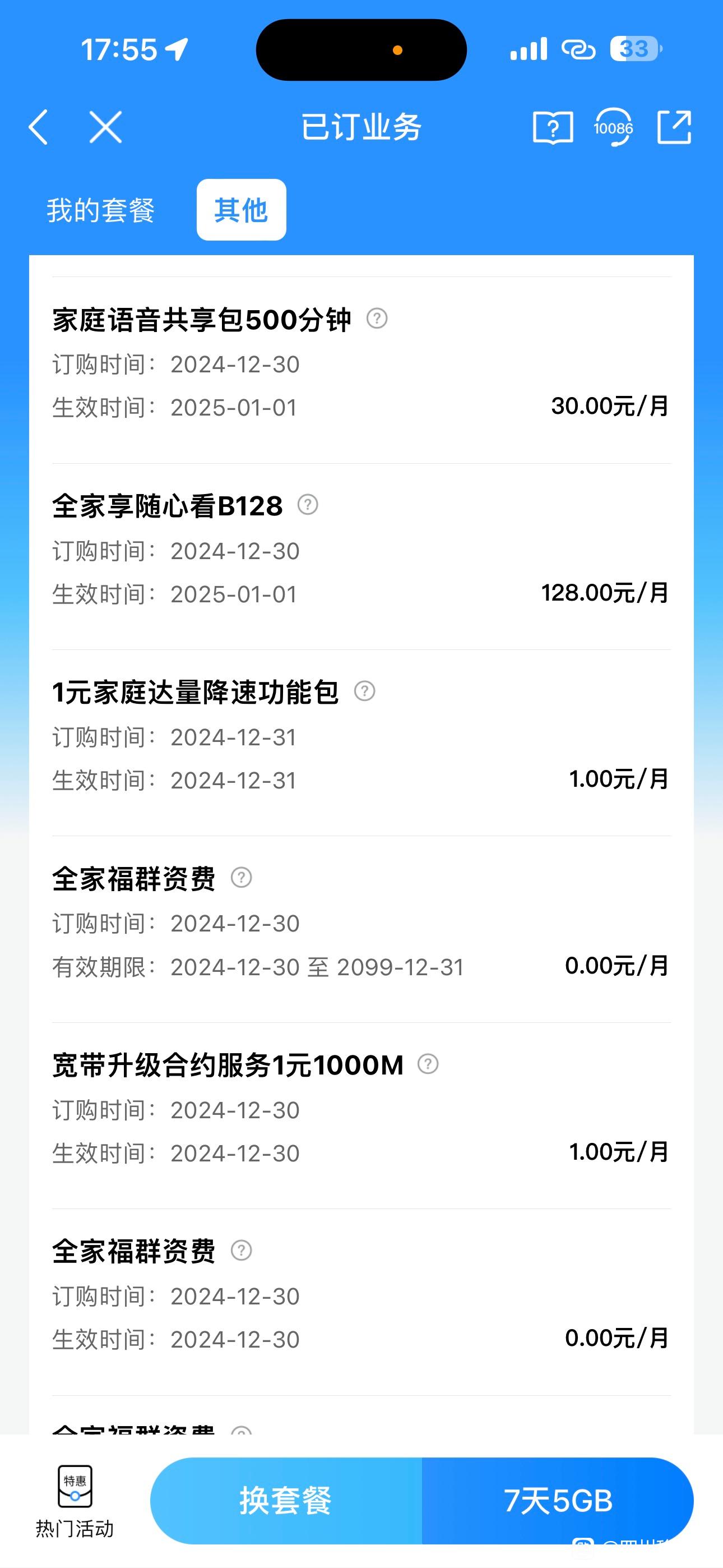
Task: Open 热门活动 promotions
Action: pyautogui.click(x=75, y=1502)
